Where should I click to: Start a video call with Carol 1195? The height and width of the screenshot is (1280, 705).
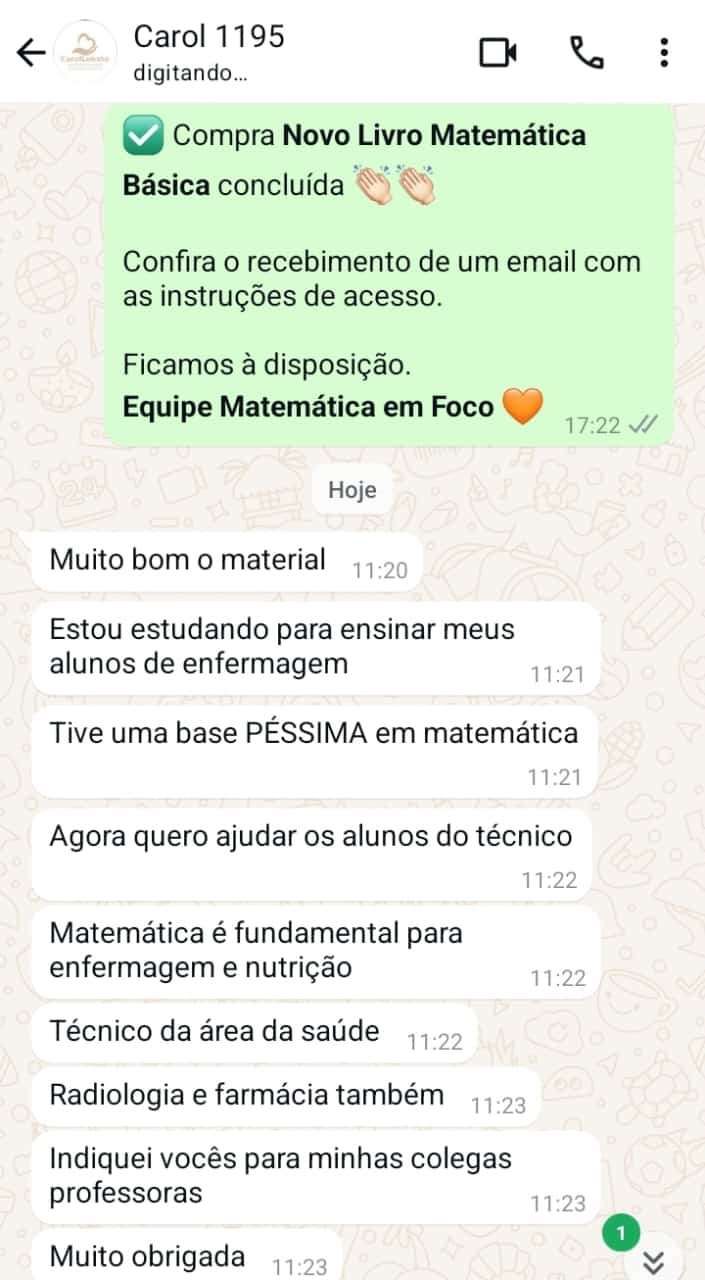[x=498, y=52]
